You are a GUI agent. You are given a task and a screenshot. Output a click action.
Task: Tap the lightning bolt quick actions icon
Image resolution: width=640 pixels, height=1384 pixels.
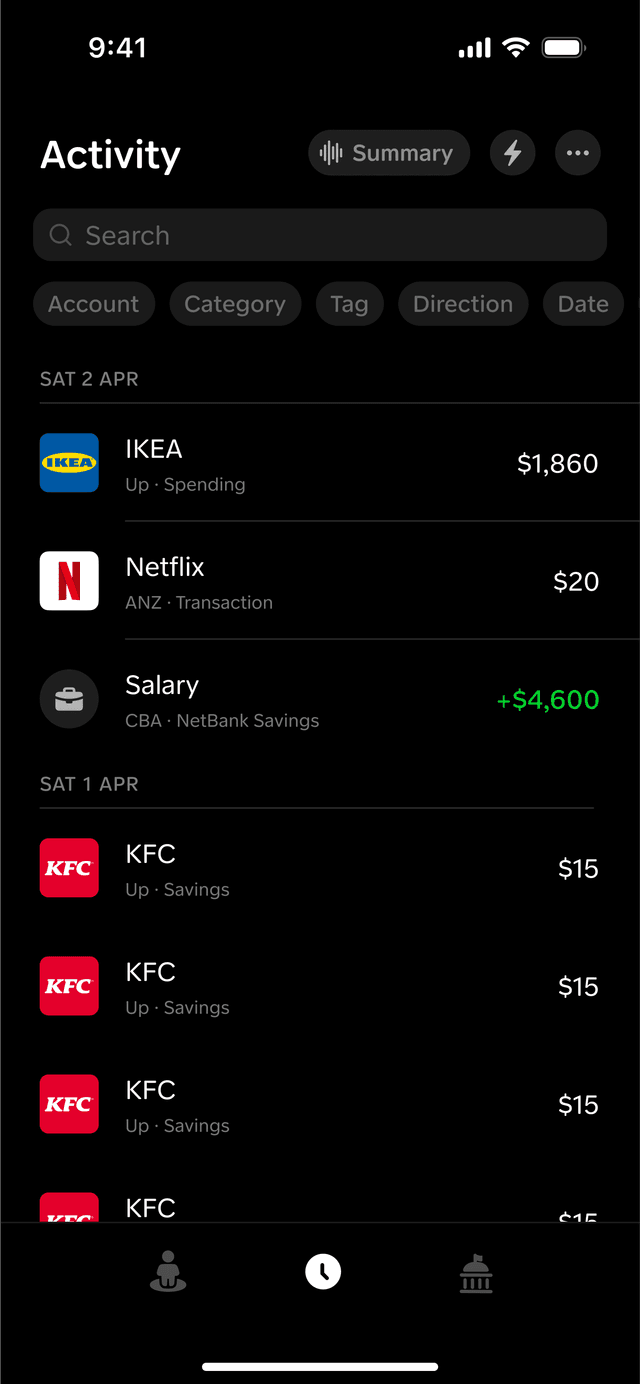click(x=512, y=153)
